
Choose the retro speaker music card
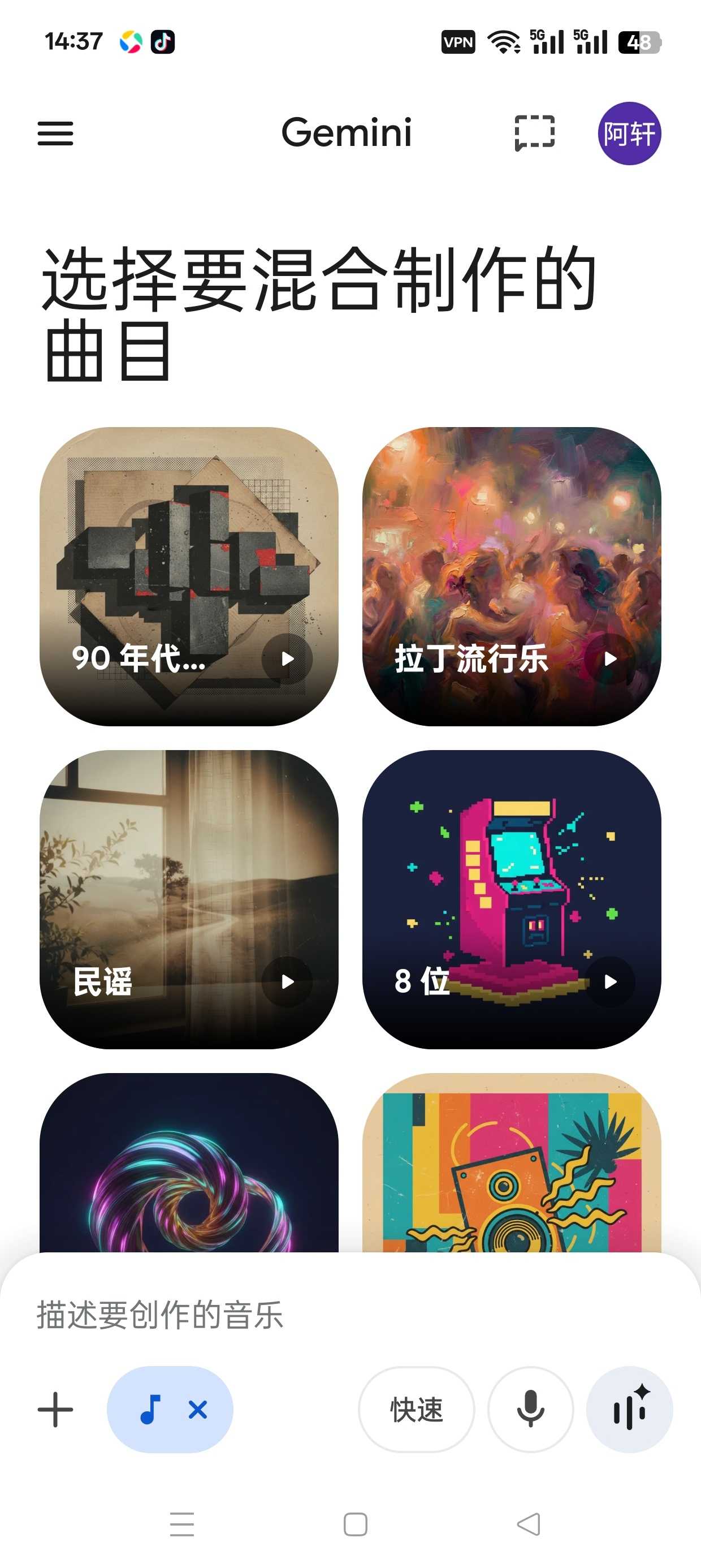point(512,1162)
